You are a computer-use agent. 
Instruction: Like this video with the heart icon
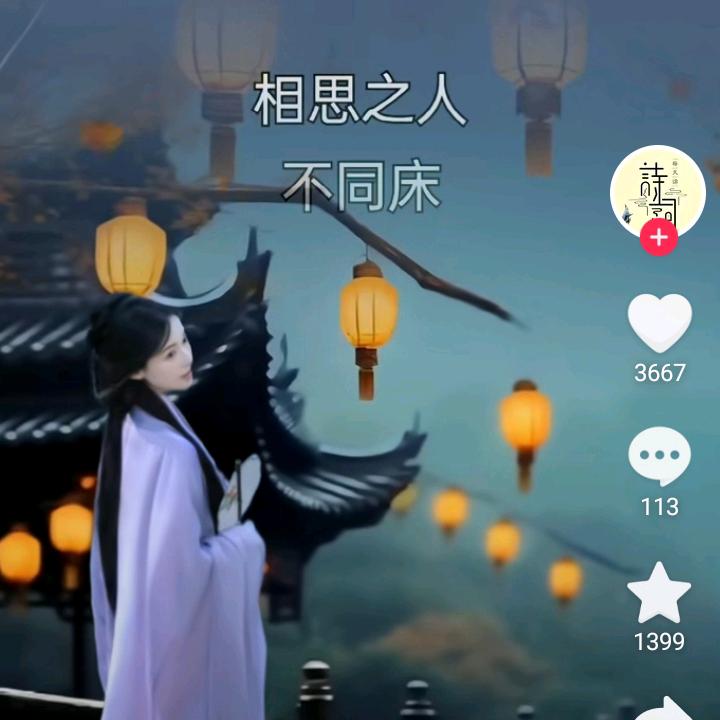[660, 323]
